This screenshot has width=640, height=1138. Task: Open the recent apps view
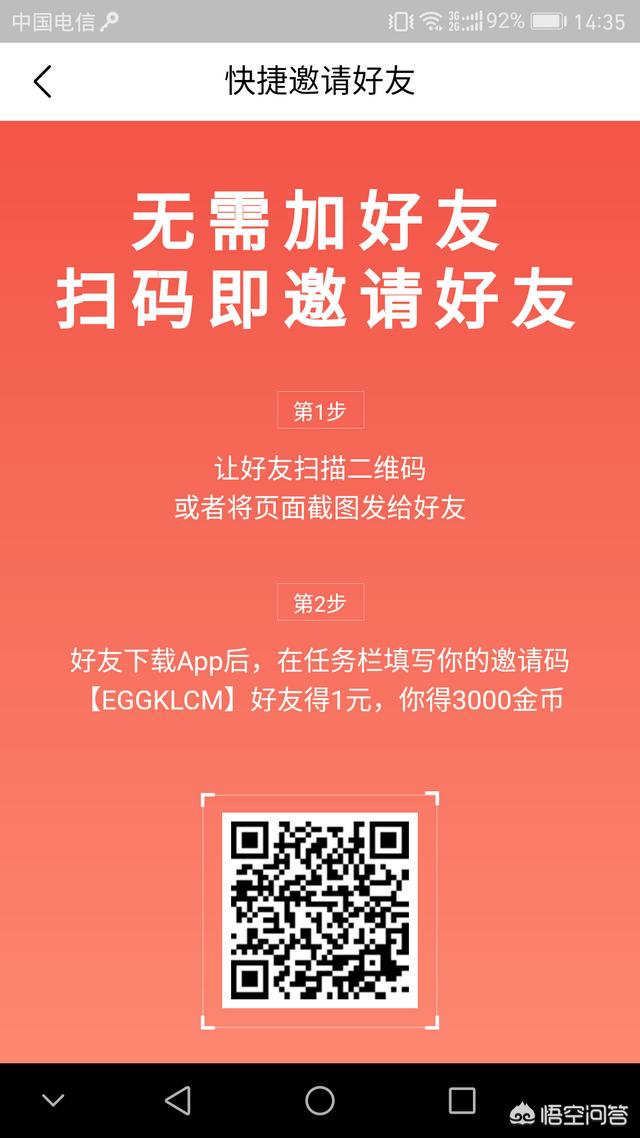coord(462,1101)
